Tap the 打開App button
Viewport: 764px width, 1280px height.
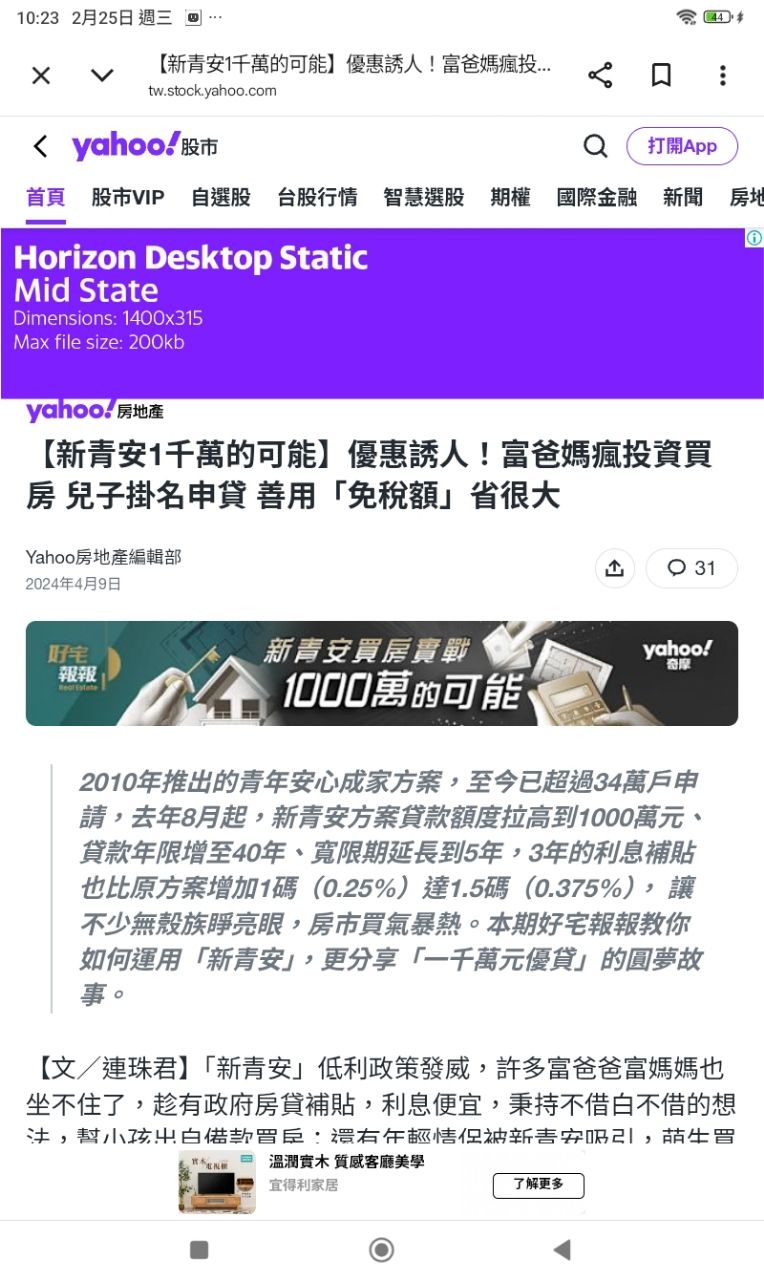pos(682,146)
